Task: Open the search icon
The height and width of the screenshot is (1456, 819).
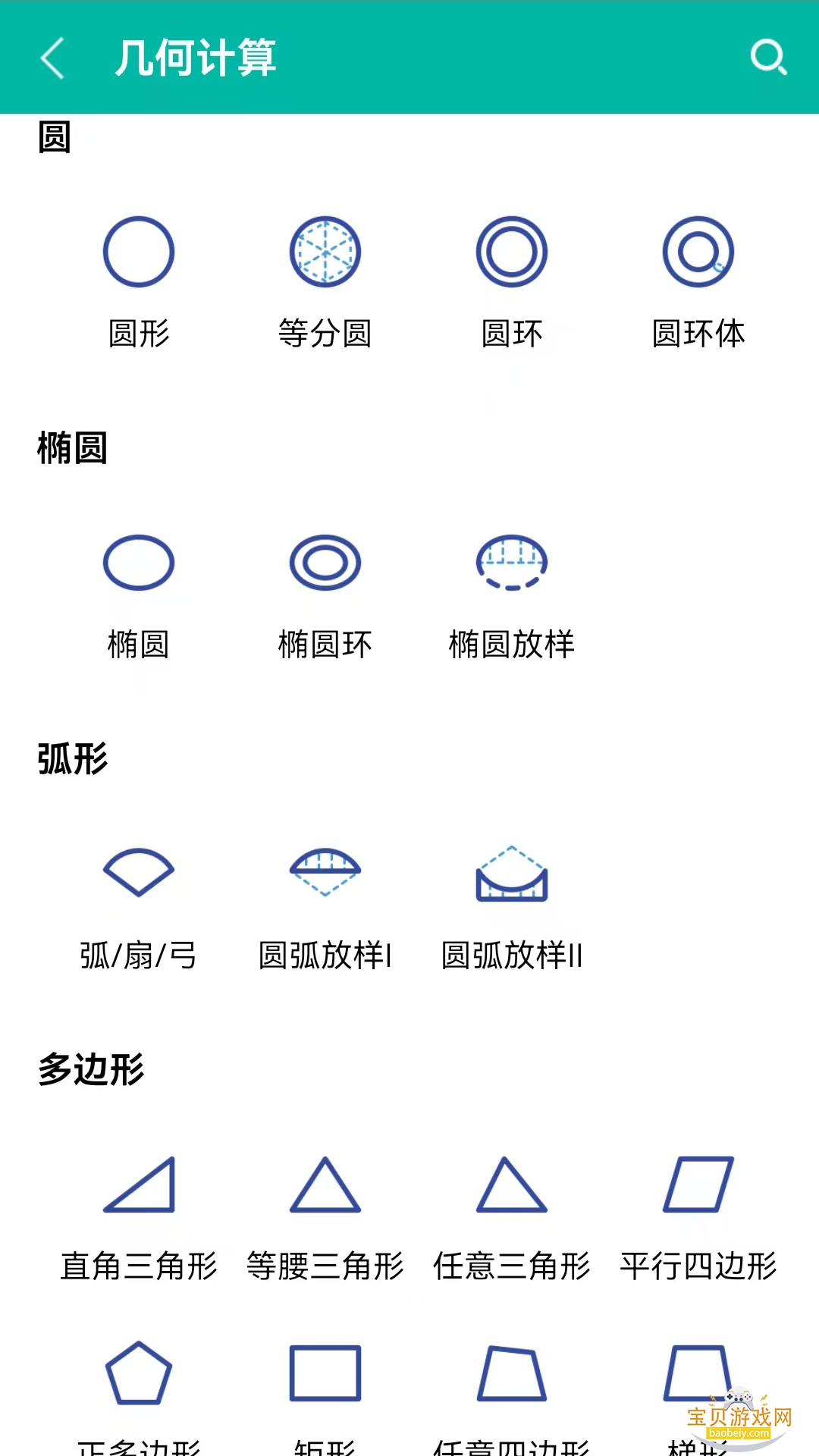Action: pos(768,58)
